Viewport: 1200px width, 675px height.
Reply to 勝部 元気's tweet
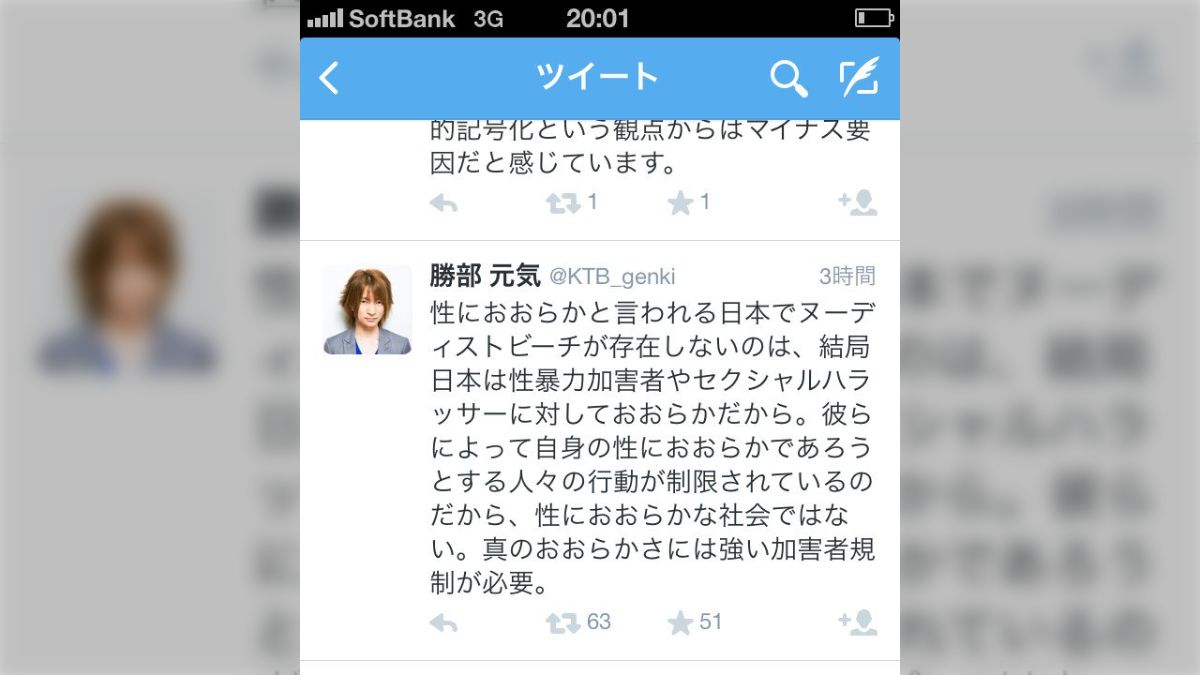(x=444, y=623)
